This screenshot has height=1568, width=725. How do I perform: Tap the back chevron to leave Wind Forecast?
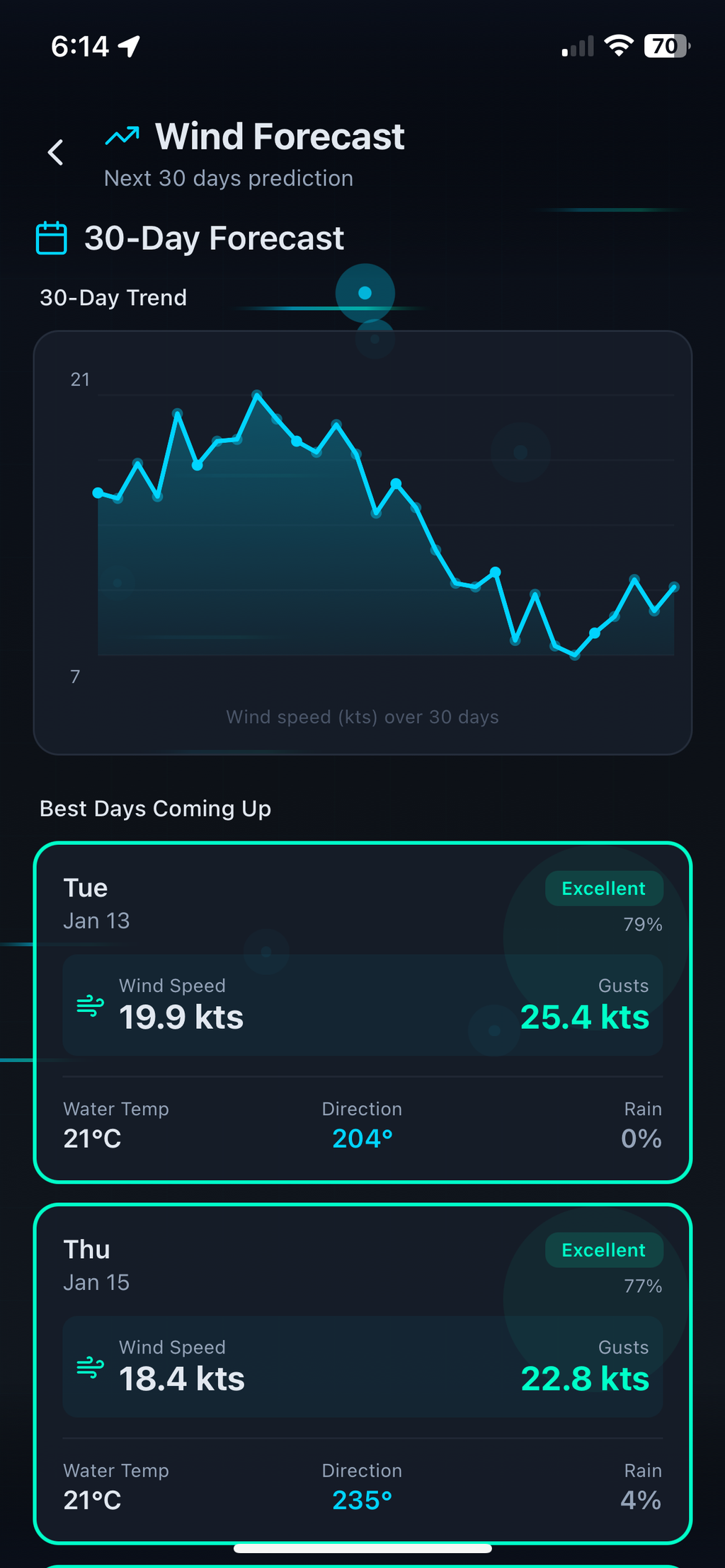pyautogui.click(x=56, y=152)
